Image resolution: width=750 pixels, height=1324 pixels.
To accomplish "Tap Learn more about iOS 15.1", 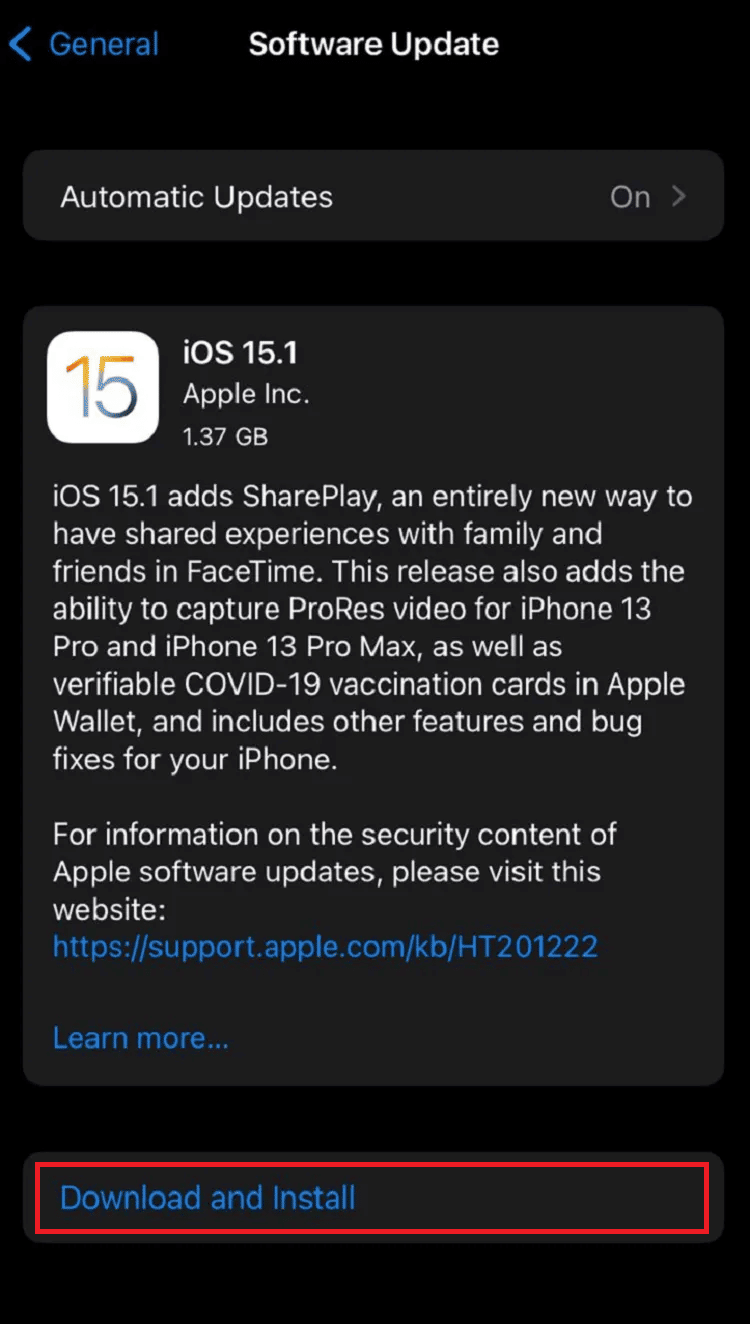I will [141, 1038].
